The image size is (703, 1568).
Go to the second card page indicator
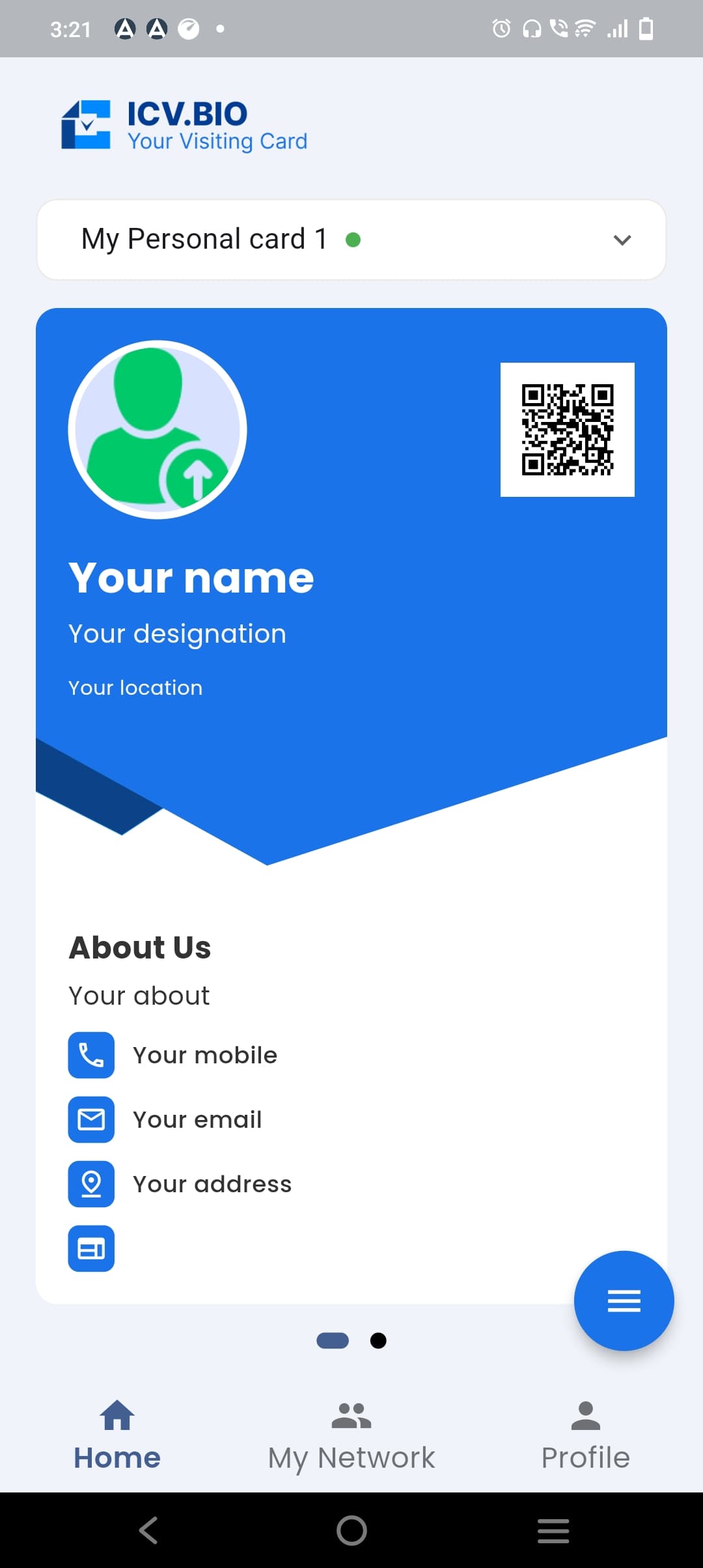click(x=378, y=1341)
